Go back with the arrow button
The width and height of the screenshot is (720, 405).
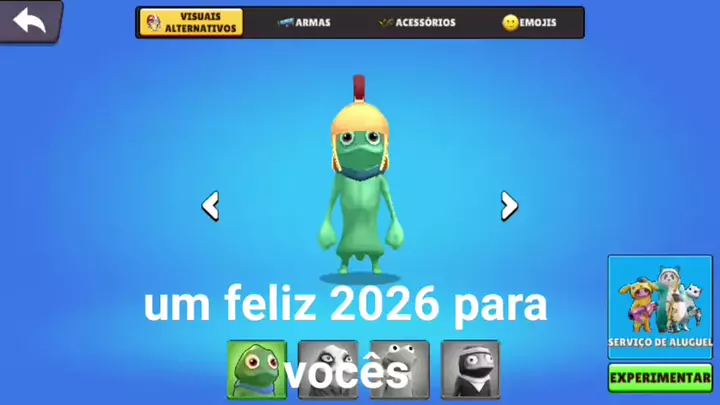(30, 21)
